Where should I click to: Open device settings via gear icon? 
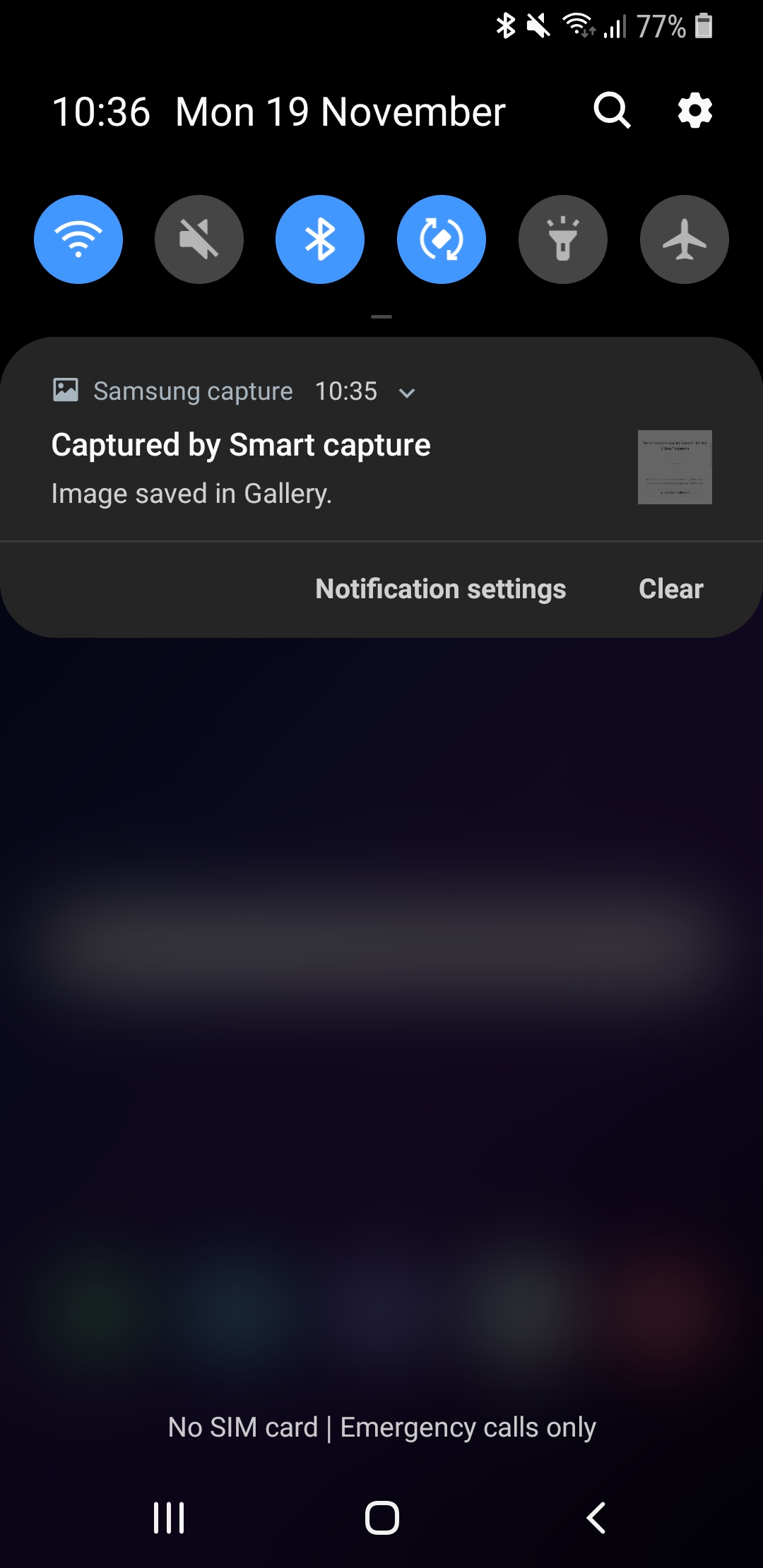(x=694, y=111)
